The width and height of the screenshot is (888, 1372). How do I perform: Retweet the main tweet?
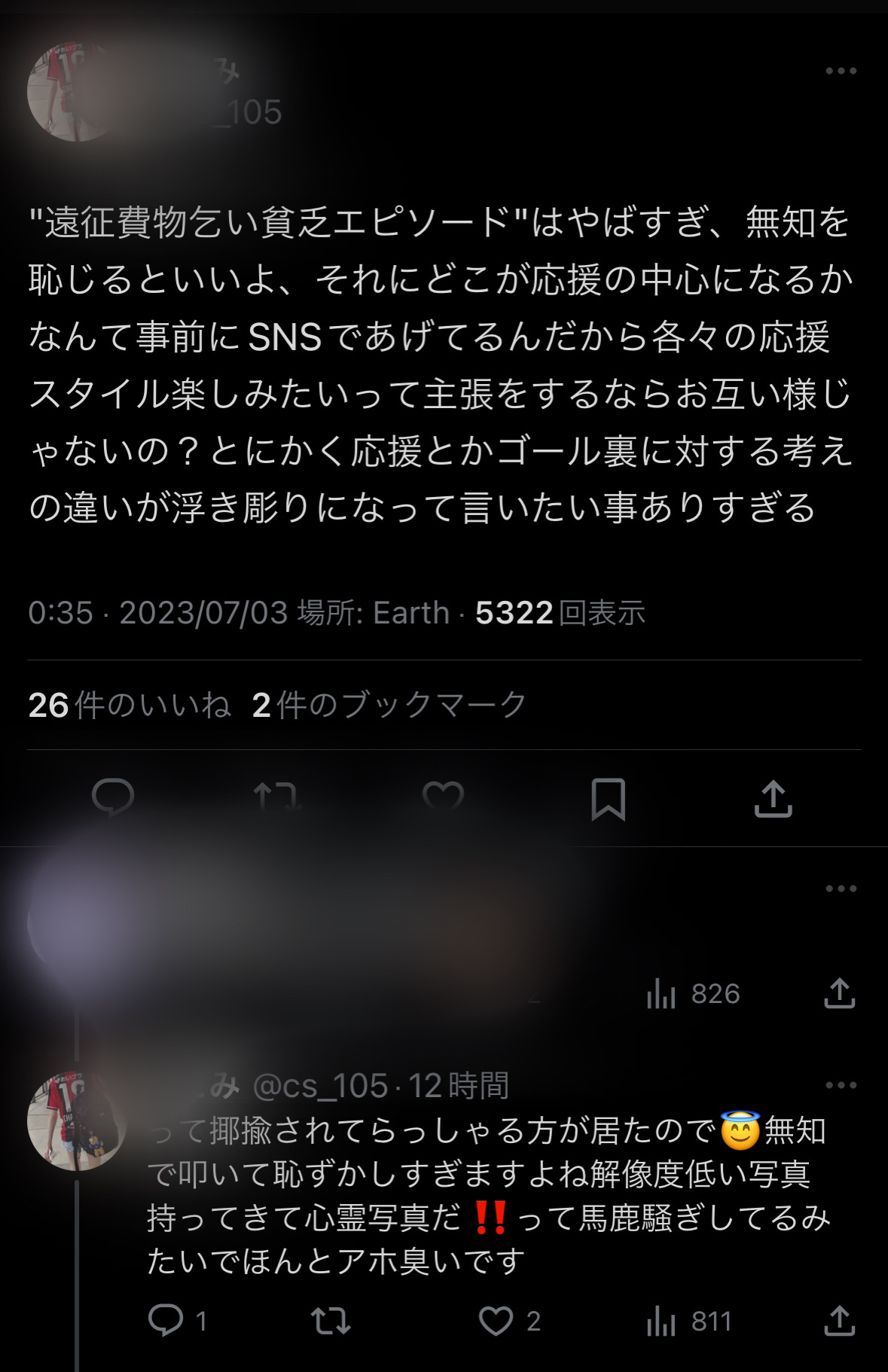tap(278, 798)
